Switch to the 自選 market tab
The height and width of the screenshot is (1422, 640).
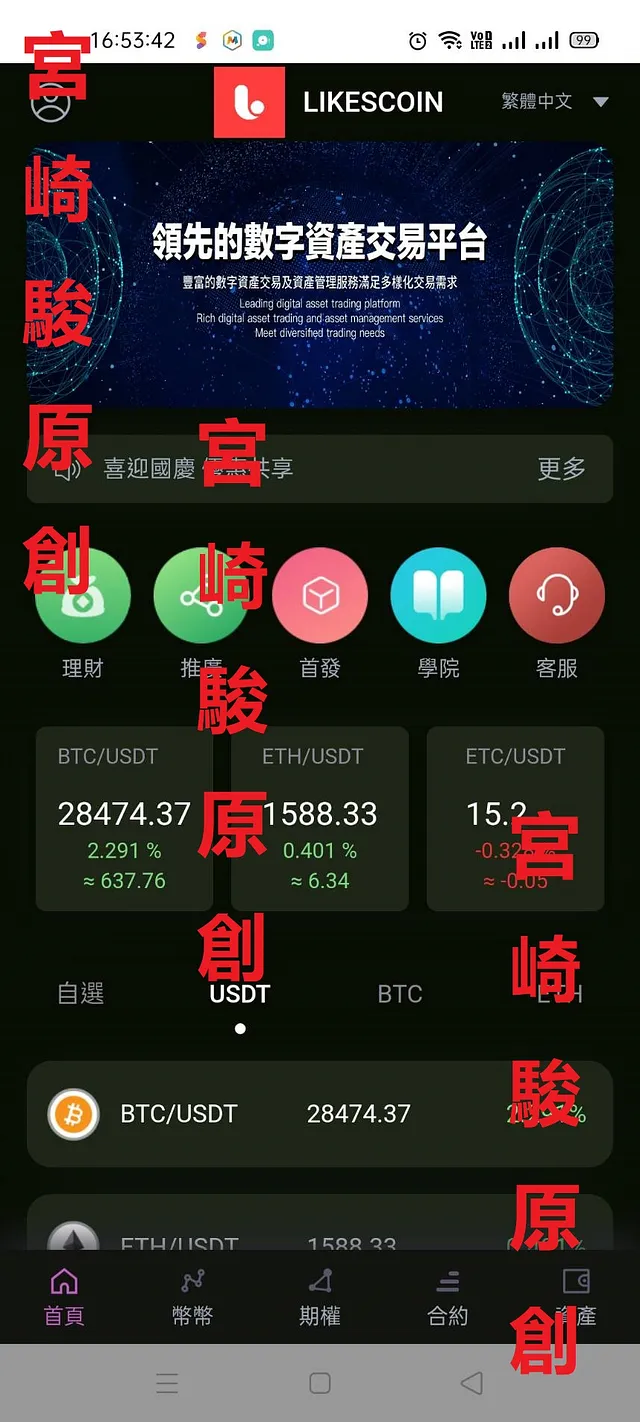pos(81,994)
